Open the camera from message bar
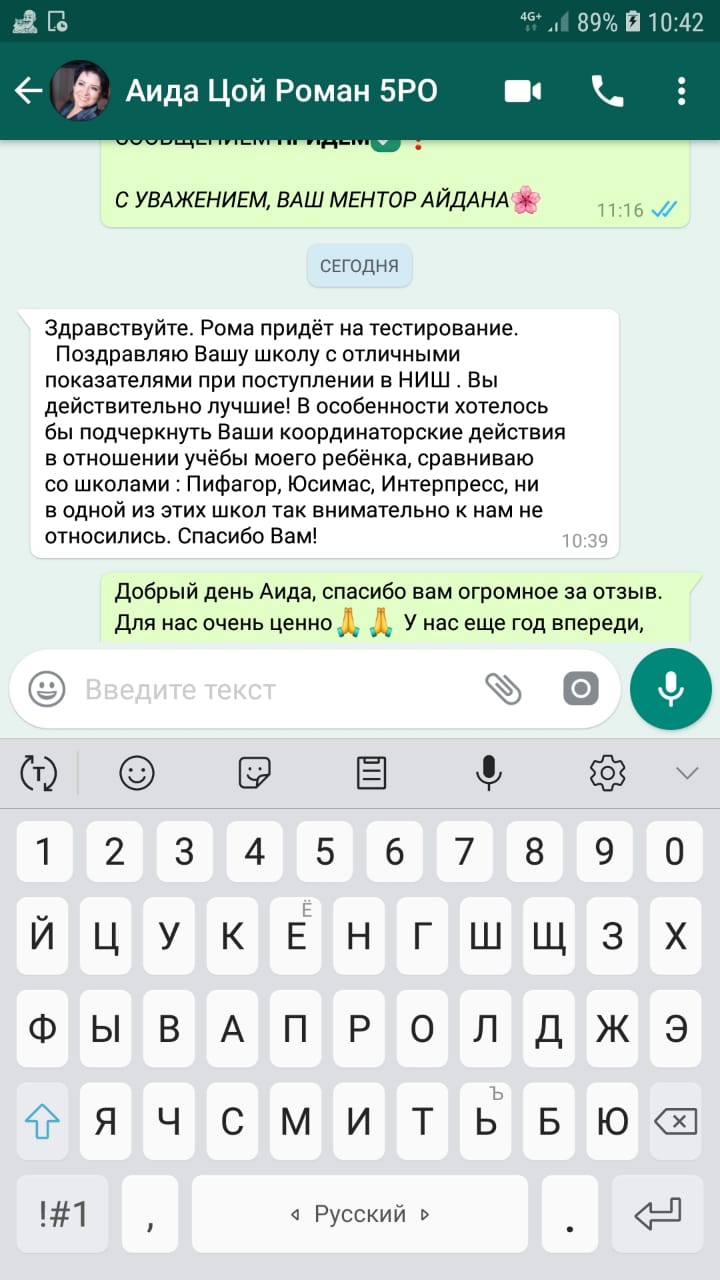Viewport: 720px width, 1280px height. tap(580, 689)
